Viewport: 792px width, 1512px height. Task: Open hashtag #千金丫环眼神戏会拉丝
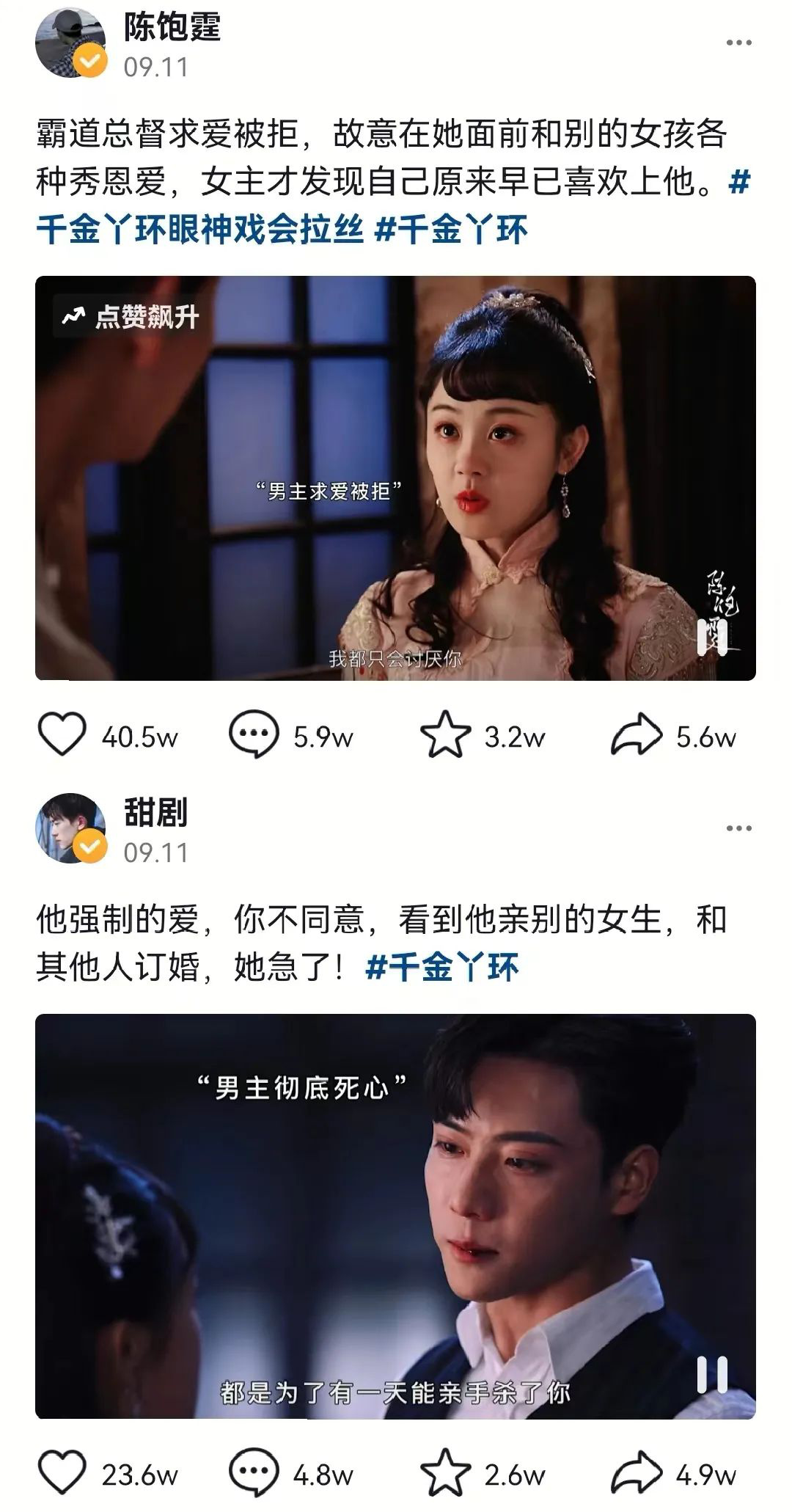point(199,230)
